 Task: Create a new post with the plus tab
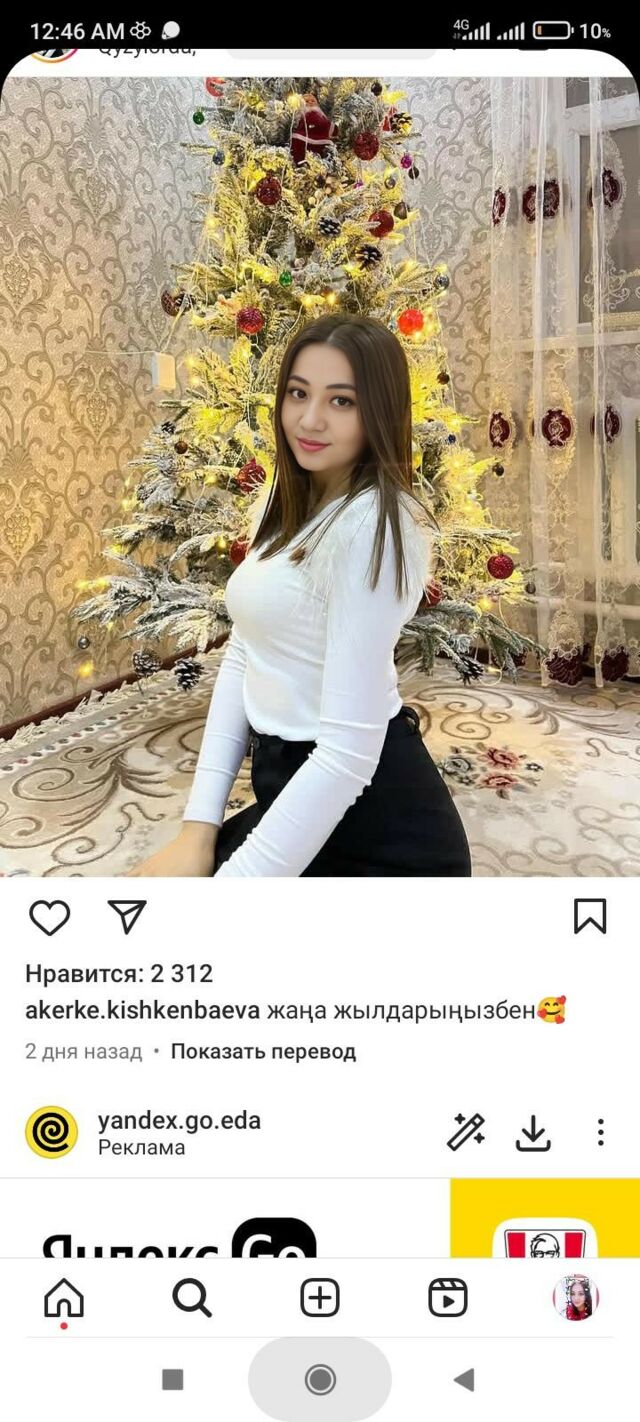pos(320,1298)
